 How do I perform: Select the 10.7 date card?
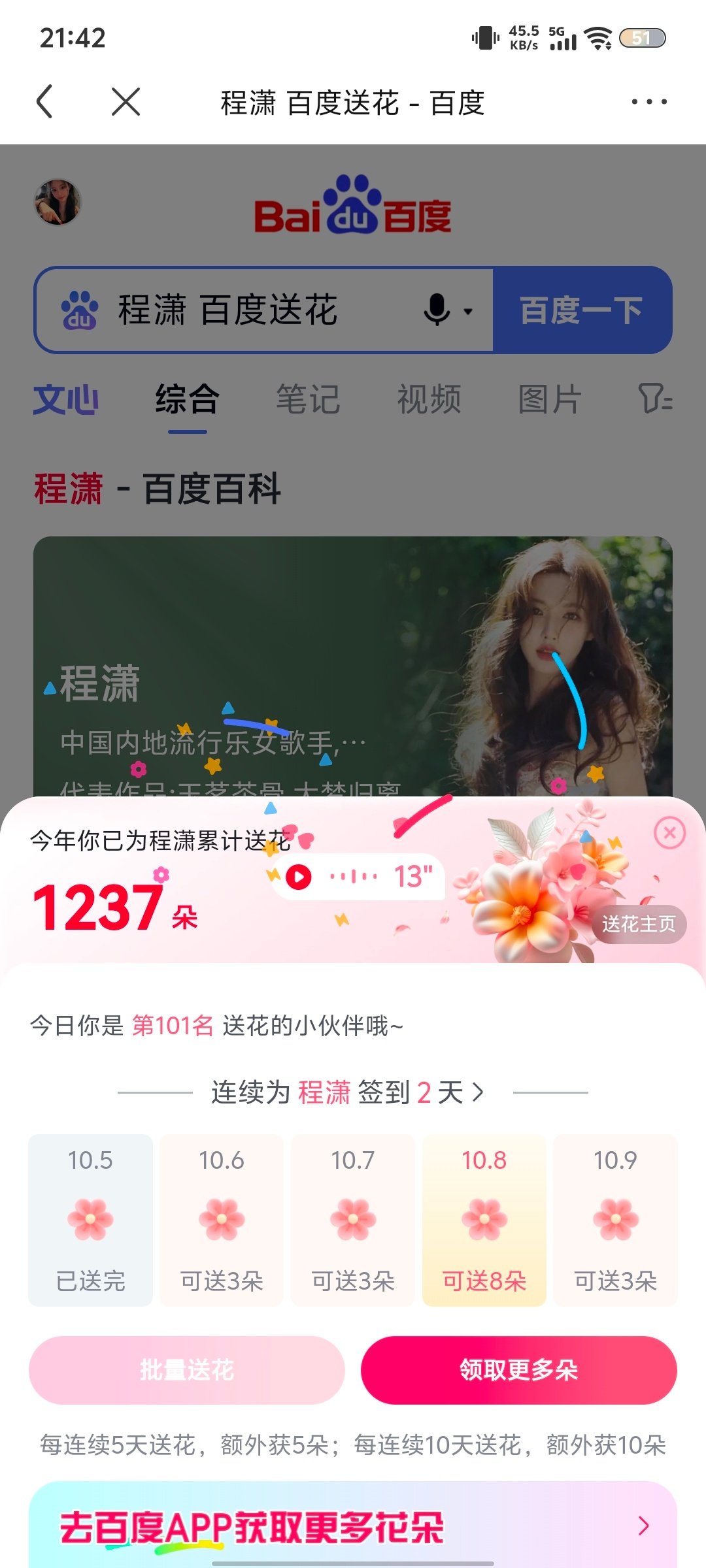point(353,1220)
